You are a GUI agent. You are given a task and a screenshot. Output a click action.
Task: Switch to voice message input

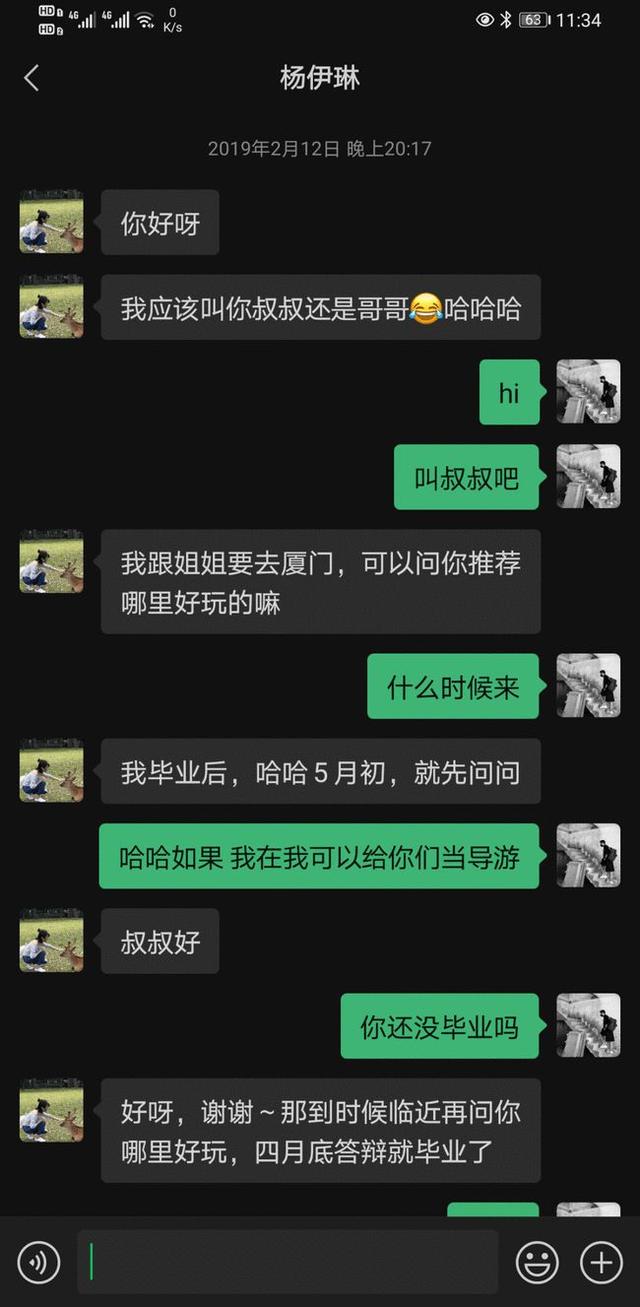tap(39, 1263)
